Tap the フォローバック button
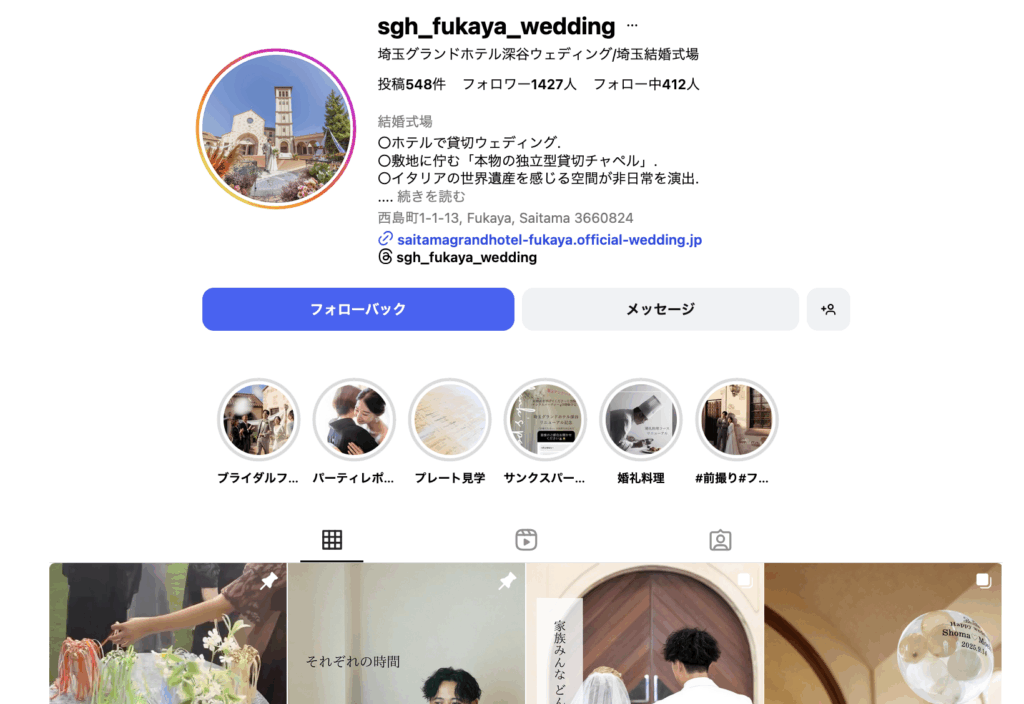The width and height of the screenshot is (1024, 704). click(358, 310)
